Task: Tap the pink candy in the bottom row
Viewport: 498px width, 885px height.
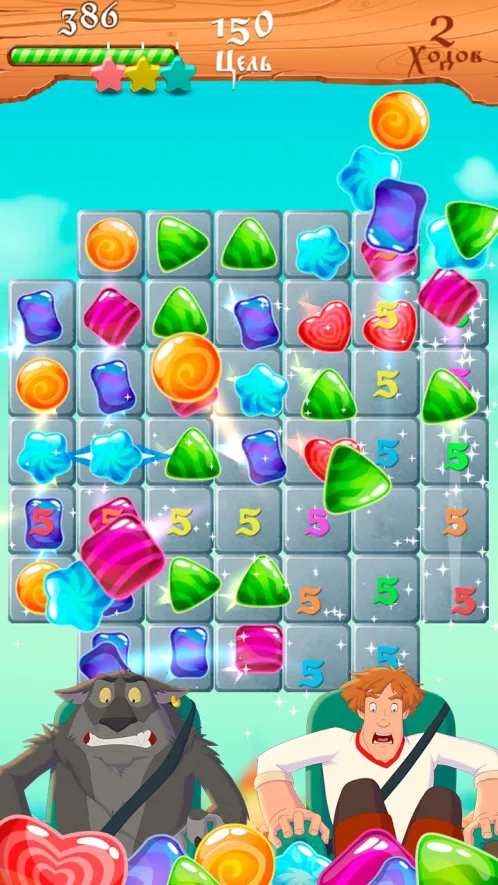Action: 259,649
